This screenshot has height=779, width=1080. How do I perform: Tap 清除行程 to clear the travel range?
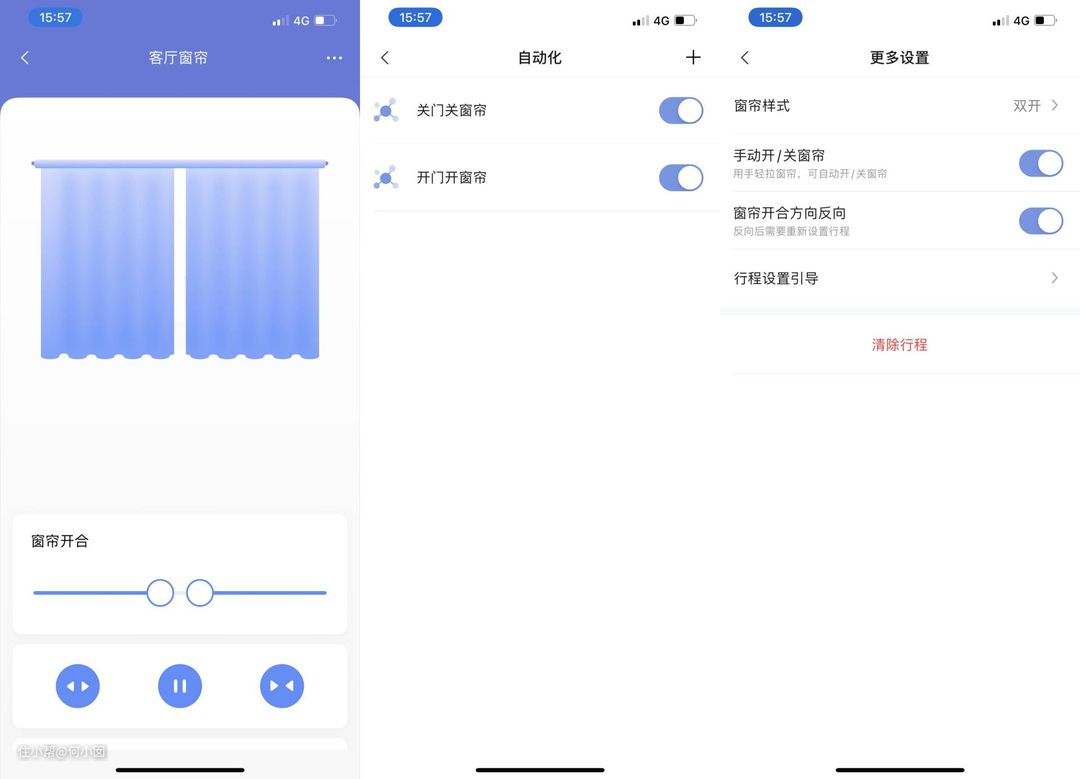pyautogui.click(x=900, y=344)
